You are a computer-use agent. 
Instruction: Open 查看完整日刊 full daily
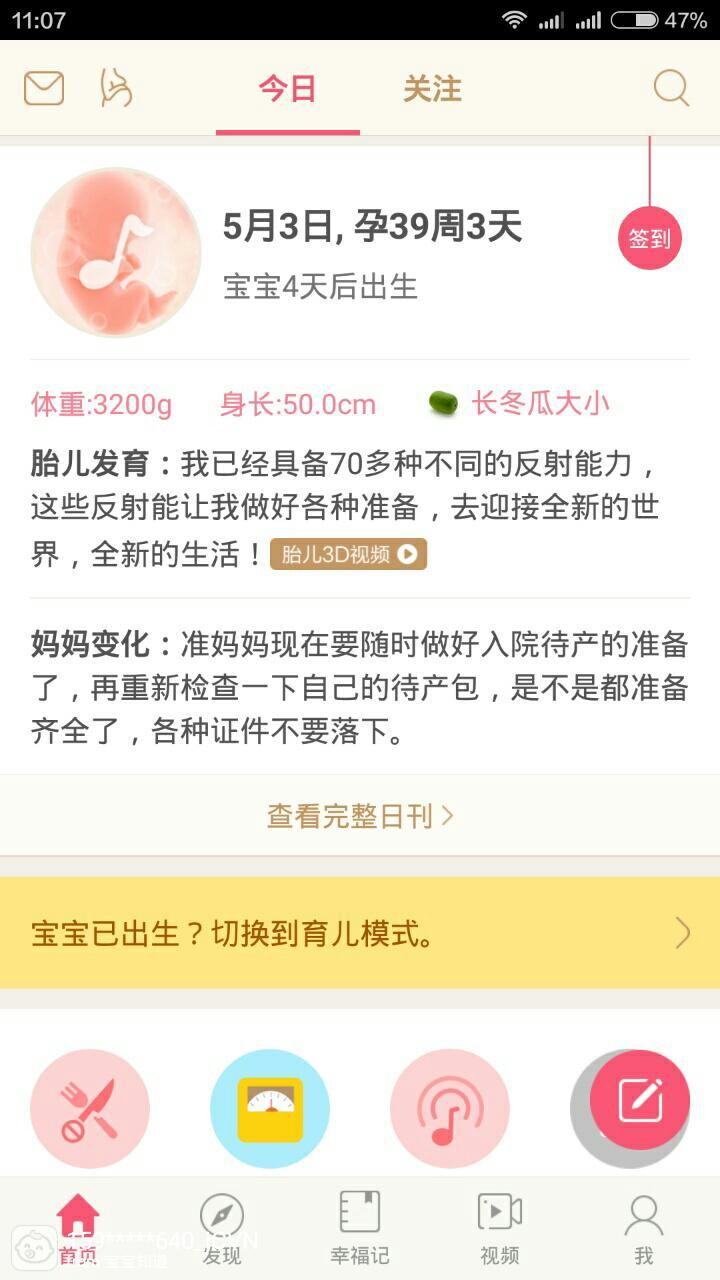360,816
